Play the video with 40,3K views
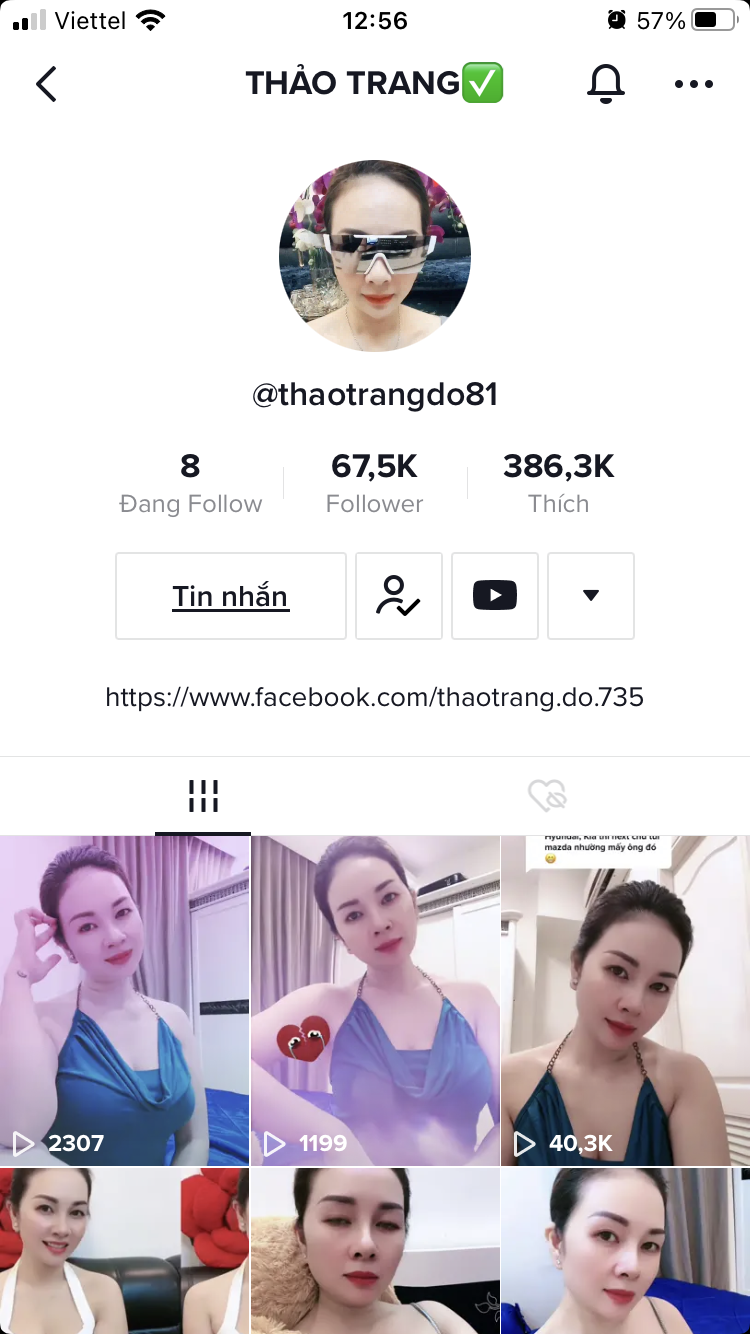750x1334 pixels. point(626,1001)
